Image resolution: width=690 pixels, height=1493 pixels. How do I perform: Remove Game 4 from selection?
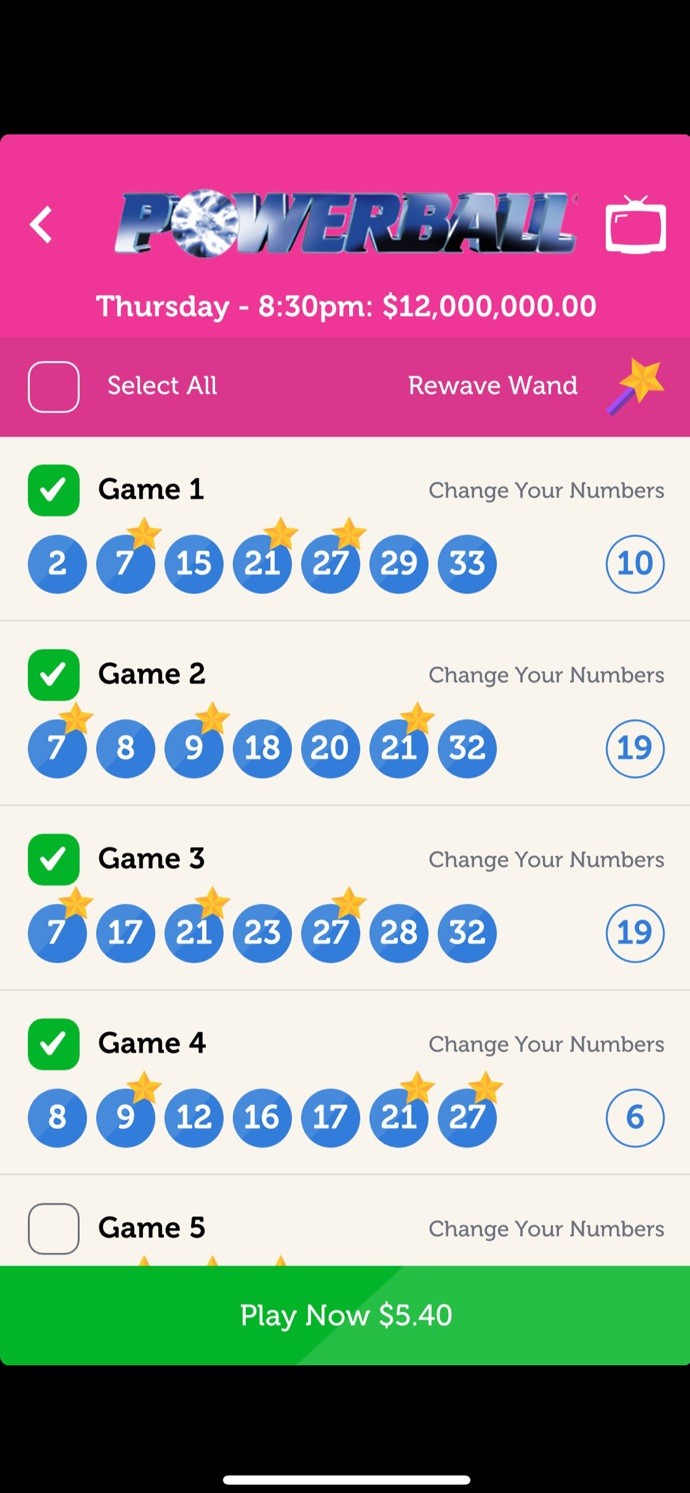(x=54, y=1044)
